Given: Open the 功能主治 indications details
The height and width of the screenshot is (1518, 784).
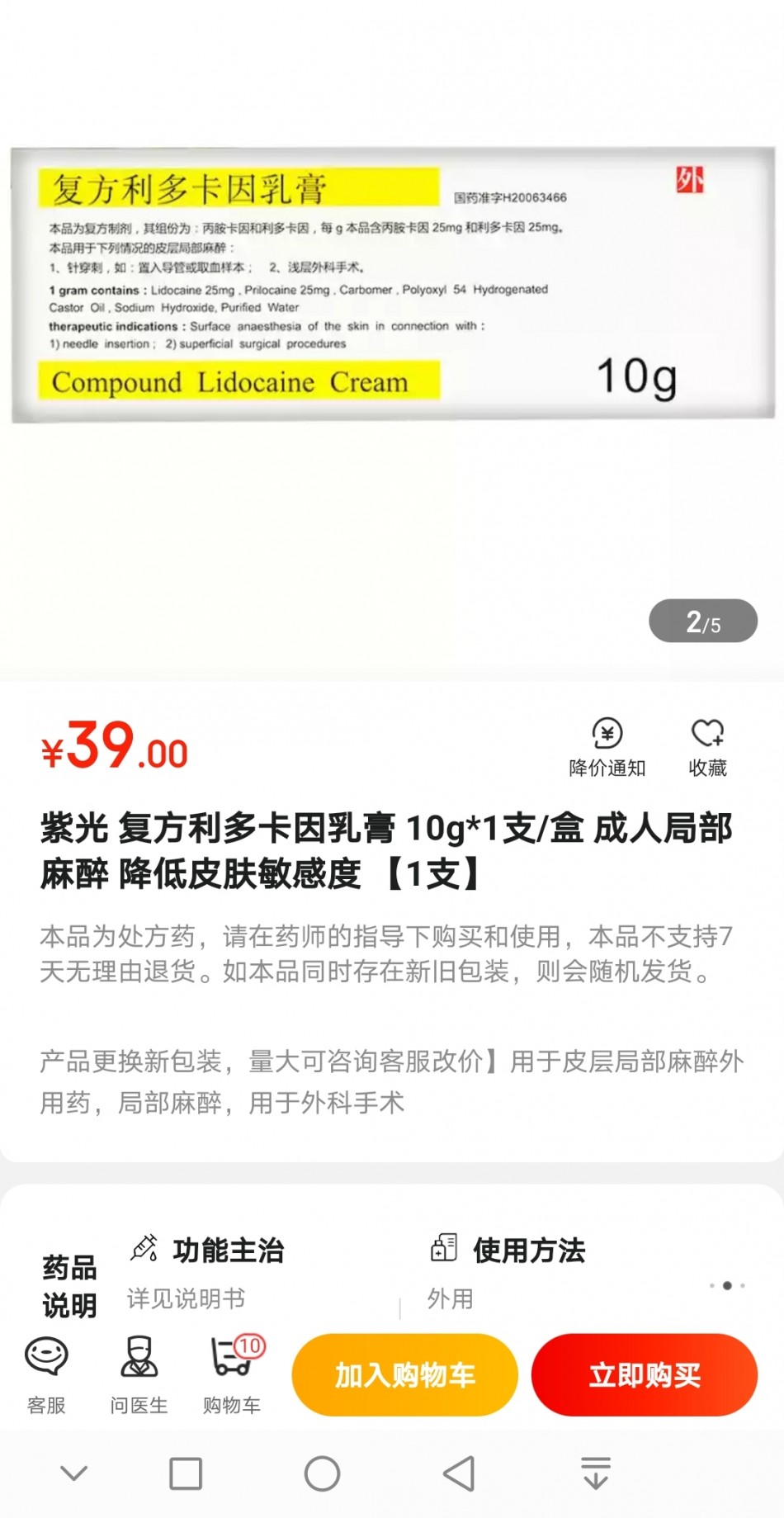Looking at the screenshot, I should coord(228,1251).
